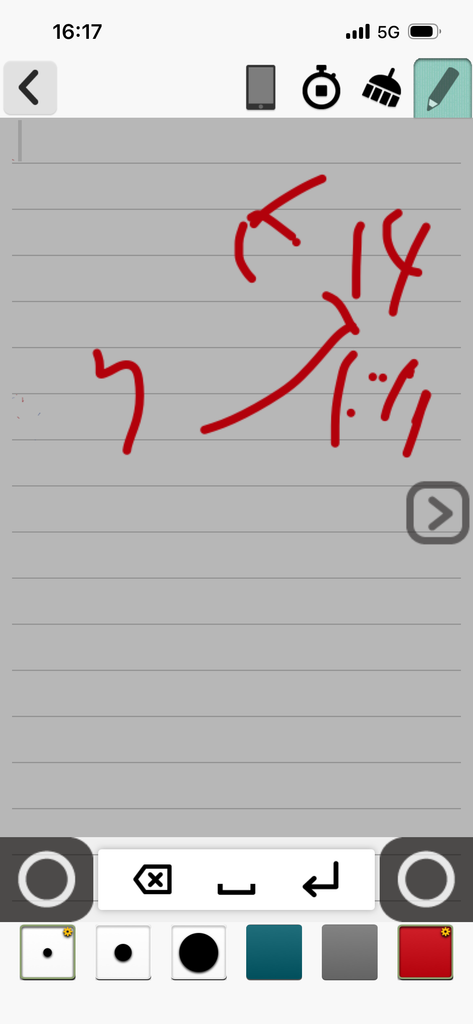Screen dimensions: 473x1024
Task: Tap the right round circle button
Action: 426,879
